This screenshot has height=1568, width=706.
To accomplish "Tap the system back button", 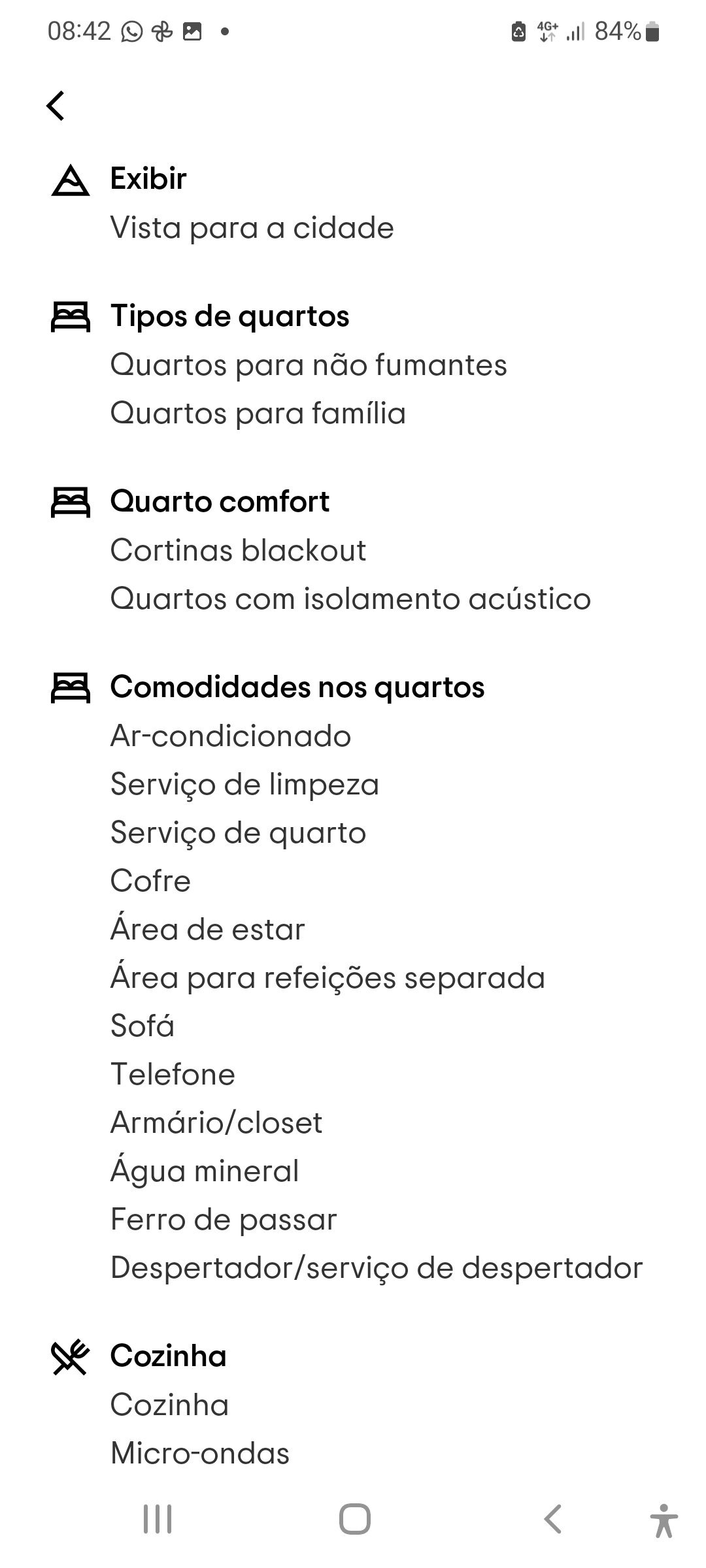I will (553, 1518).
